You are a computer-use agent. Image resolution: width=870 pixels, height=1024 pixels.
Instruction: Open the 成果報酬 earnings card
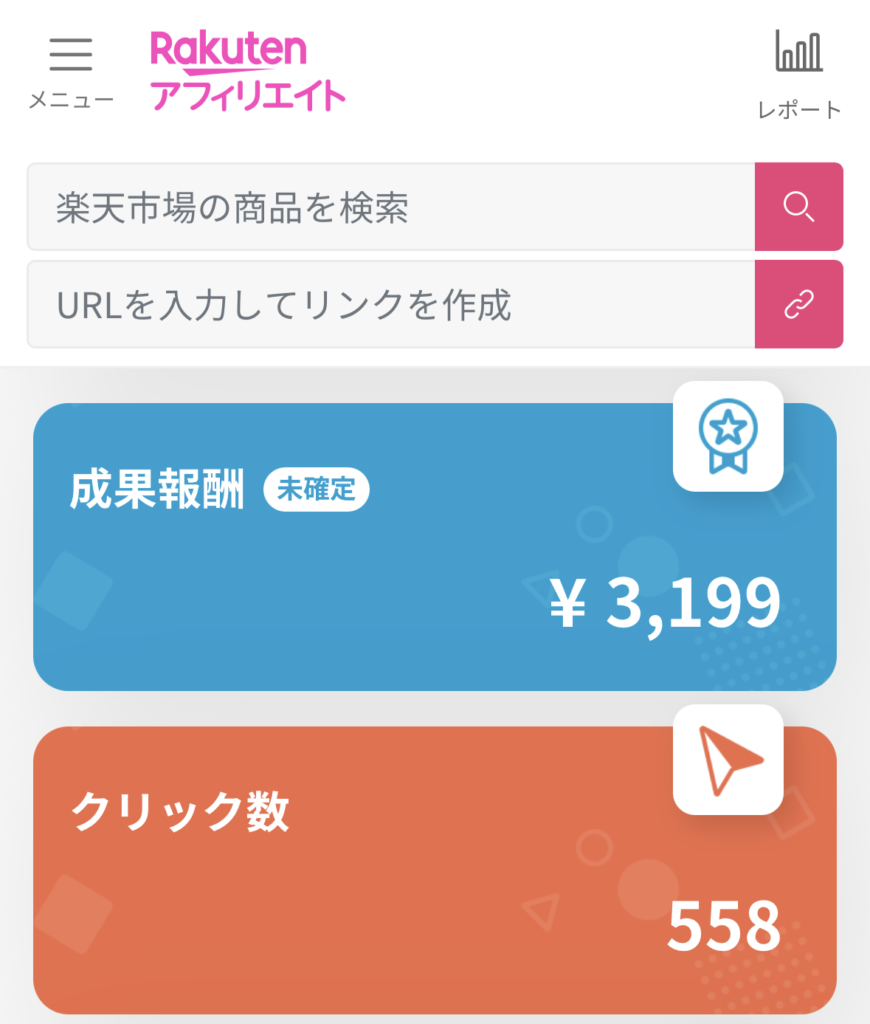click(x=434, y=547)
